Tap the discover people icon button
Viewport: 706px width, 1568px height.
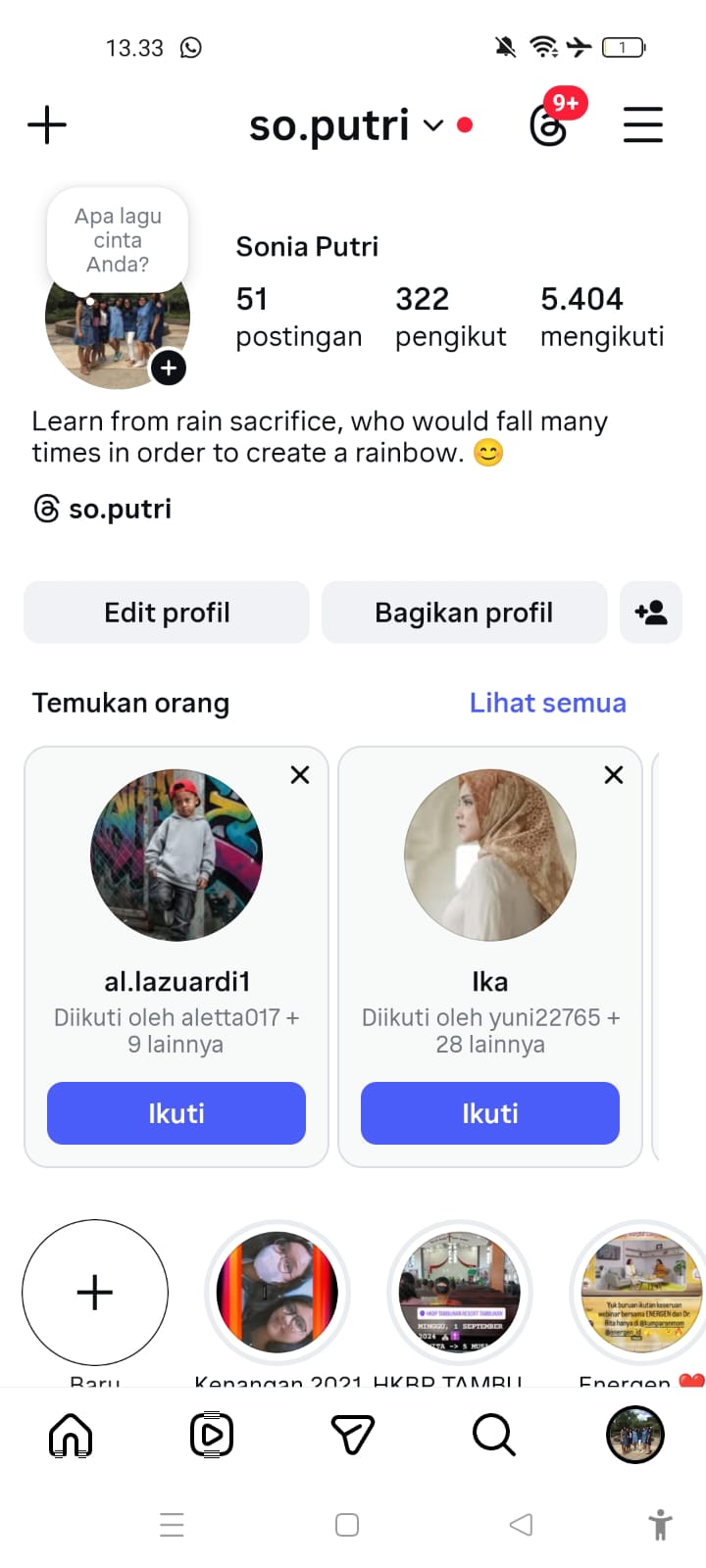coord(651,612)
